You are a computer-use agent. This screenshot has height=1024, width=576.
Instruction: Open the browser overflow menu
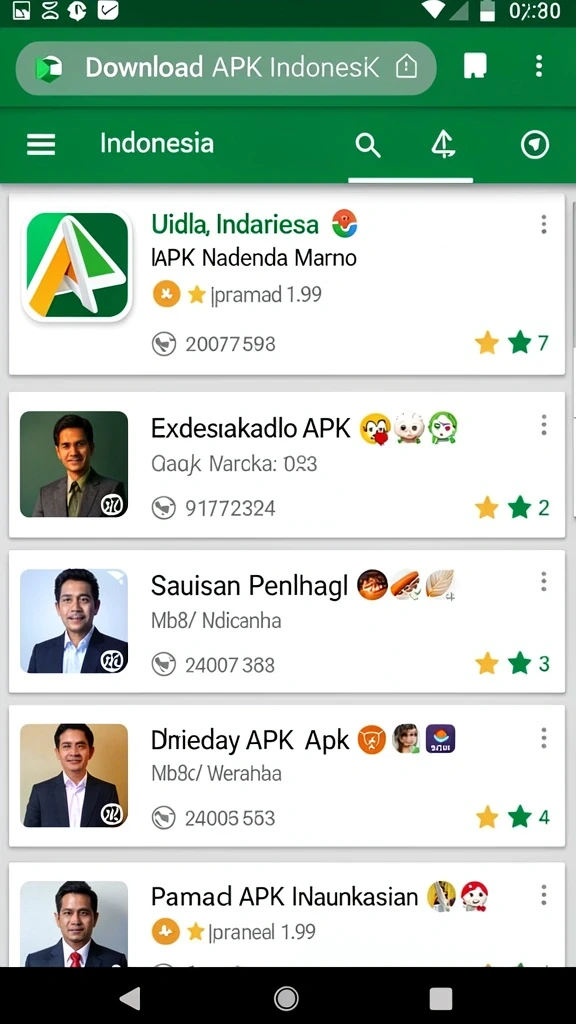click(x=539, y=67)
